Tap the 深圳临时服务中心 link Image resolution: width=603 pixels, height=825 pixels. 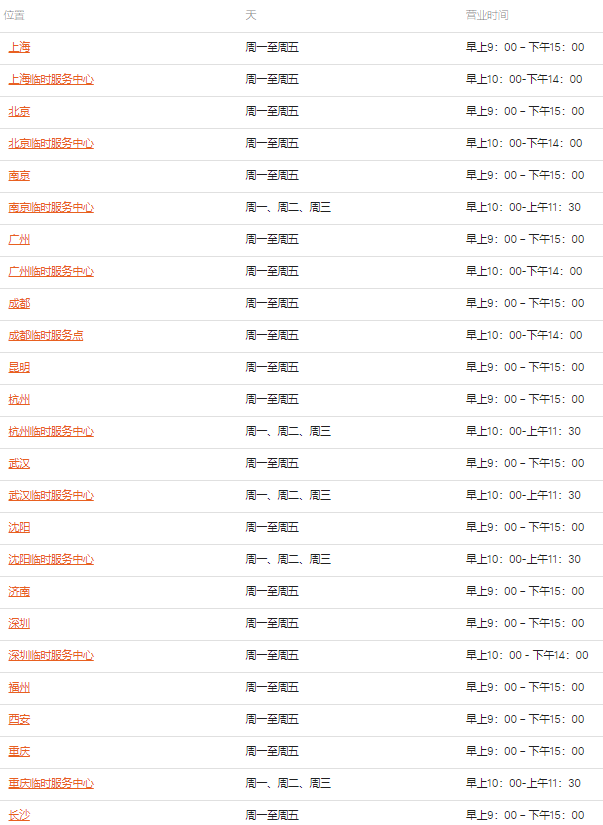(51, 655)
